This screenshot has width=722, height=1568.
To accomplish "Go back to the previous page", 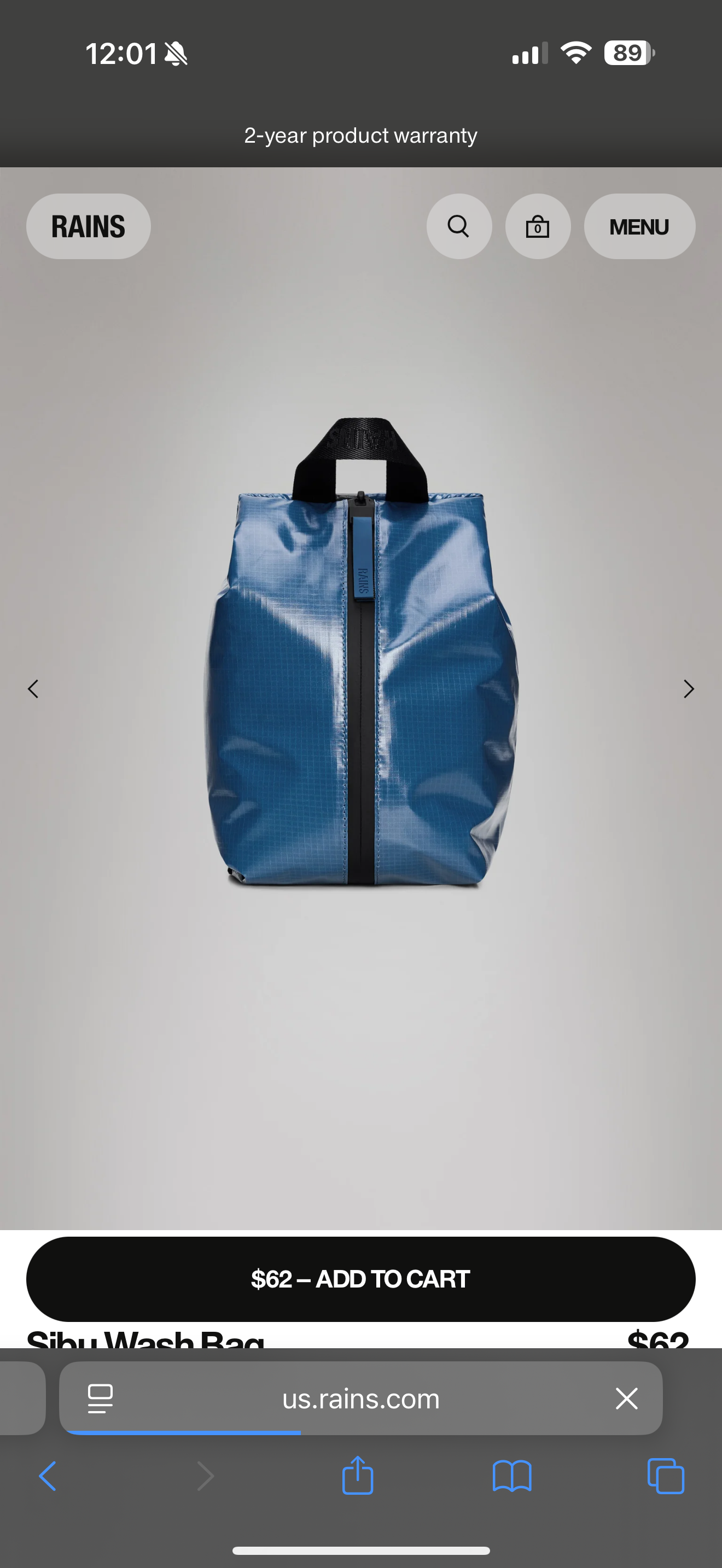I will 48,1476.
